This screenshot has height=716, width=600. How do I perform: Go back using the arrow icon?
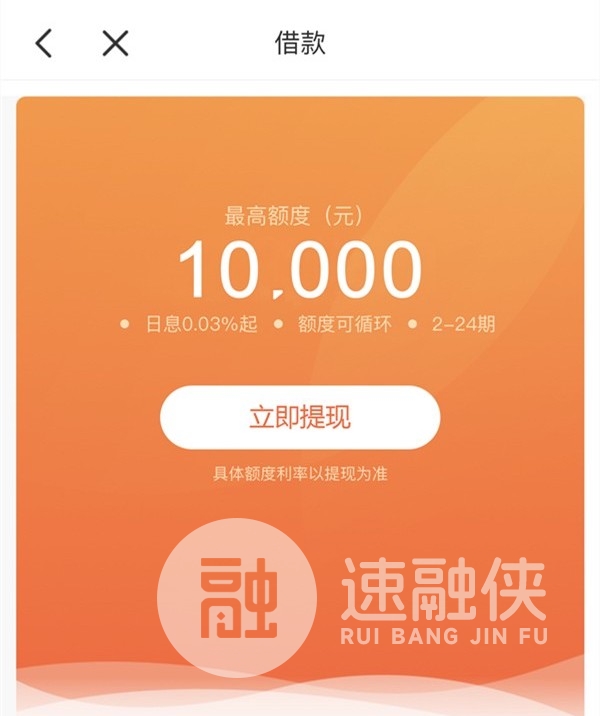point(43,43)
